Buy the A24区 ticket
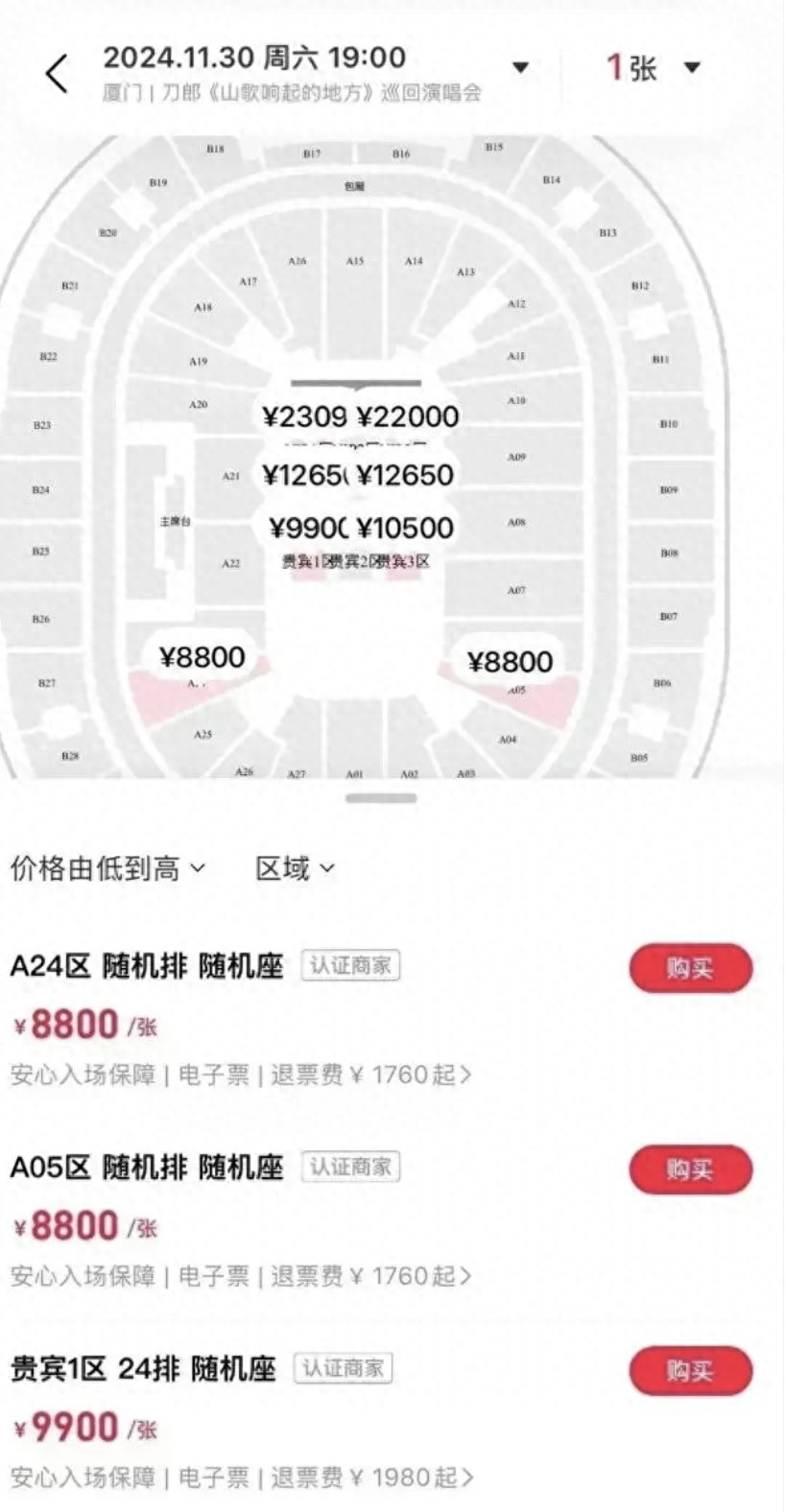 click(x=690, y=968)
